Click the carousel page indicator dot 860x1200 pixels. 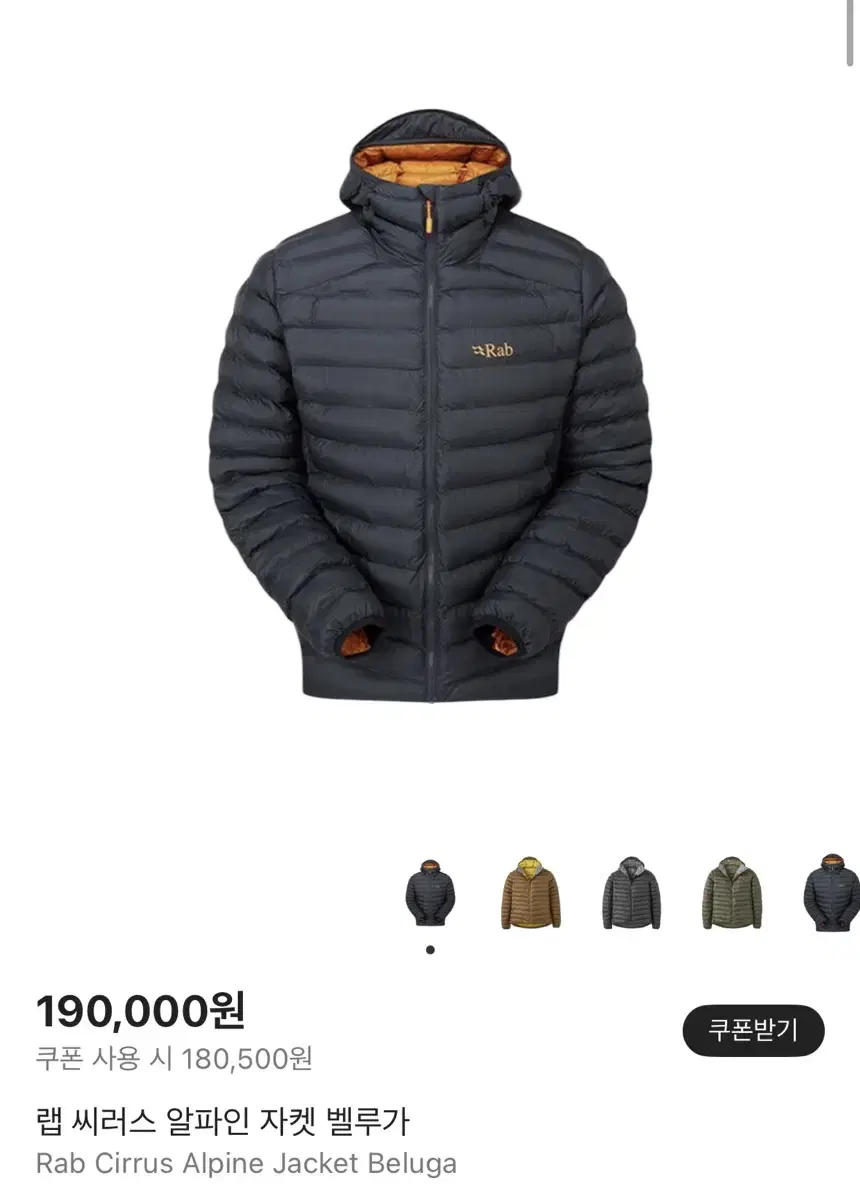pos(430,950)
